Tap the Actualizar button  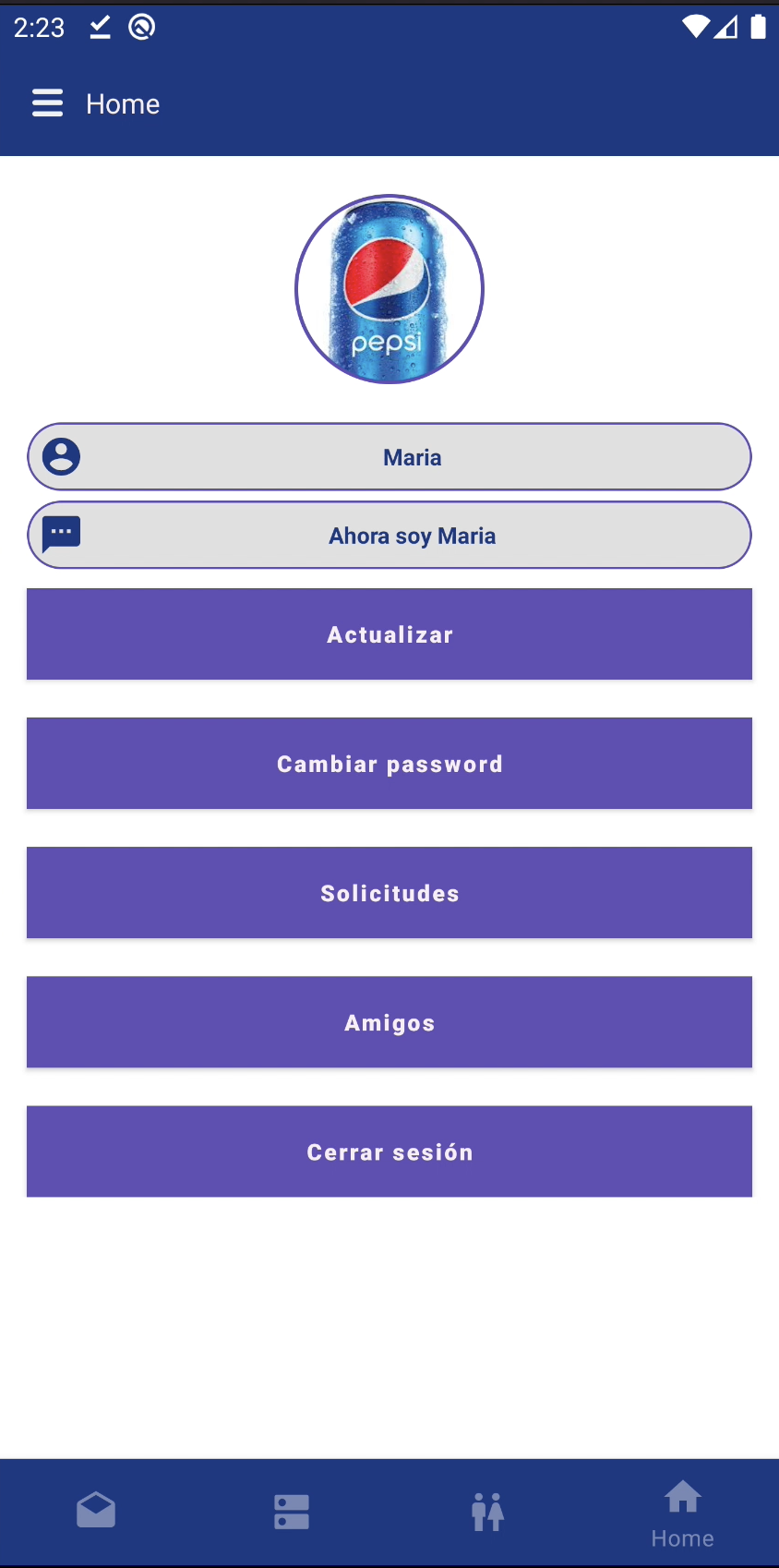[389, 634]
